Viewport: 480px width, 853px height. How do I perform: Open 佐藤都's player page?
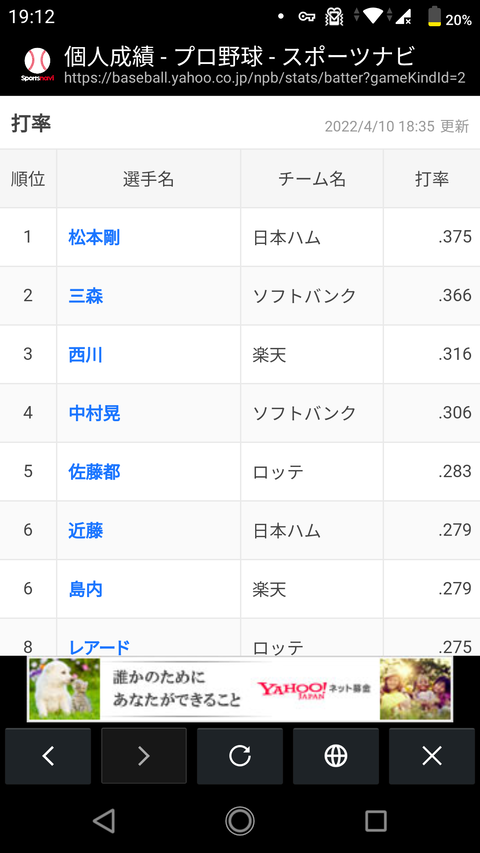[x=94, y=472]
